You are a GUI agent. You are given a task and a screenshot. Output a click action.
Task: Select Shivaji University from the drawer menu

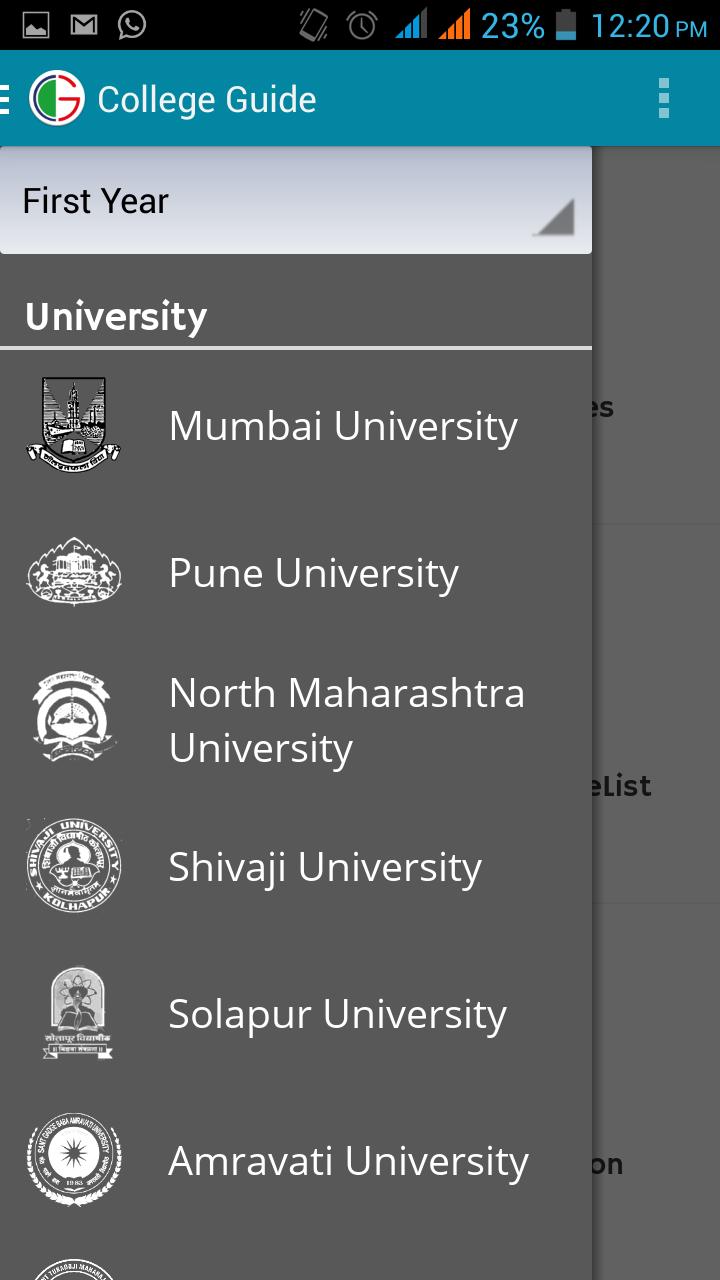coord(324,865)
